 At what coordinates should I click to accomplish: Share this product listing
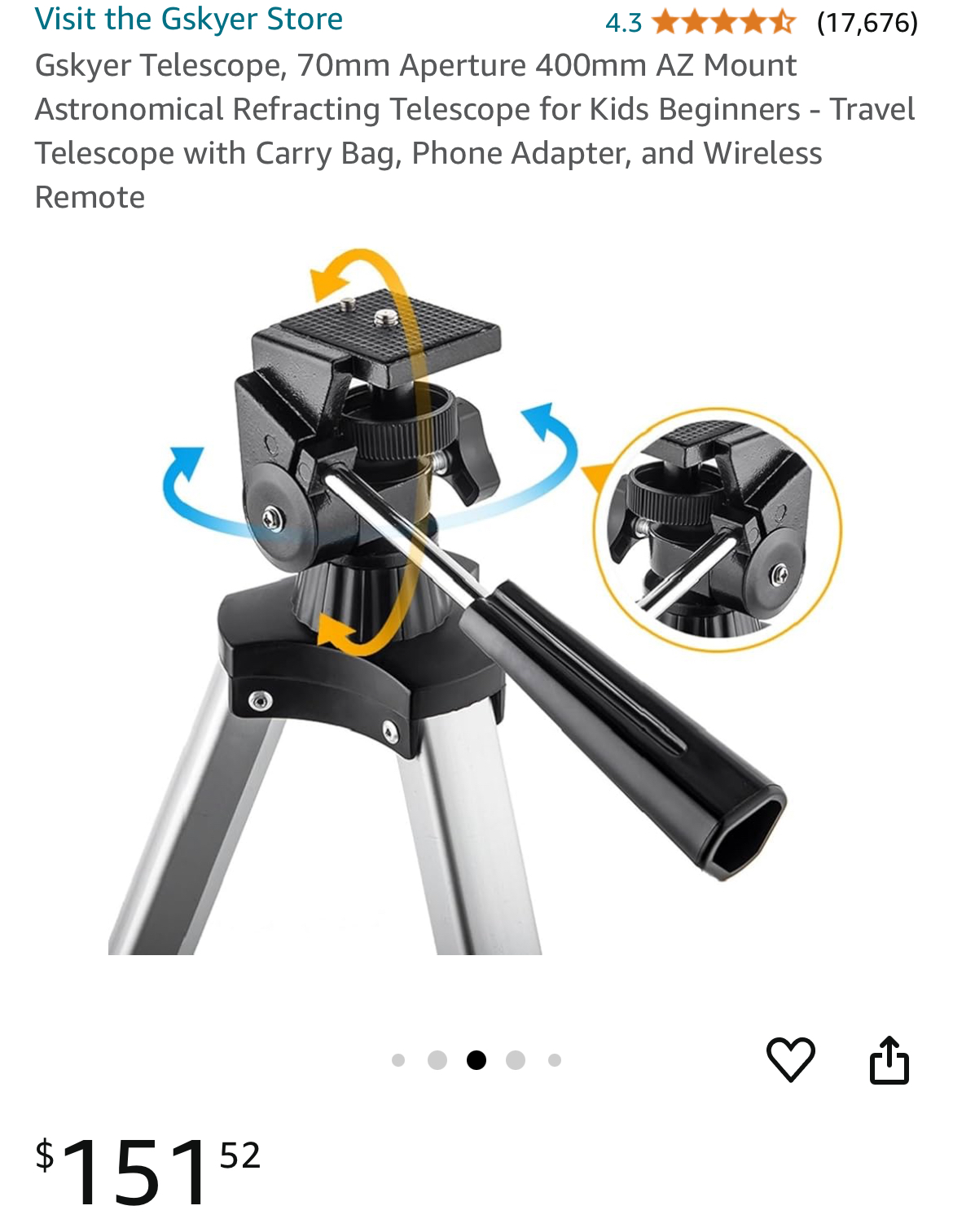[889, 1059]
